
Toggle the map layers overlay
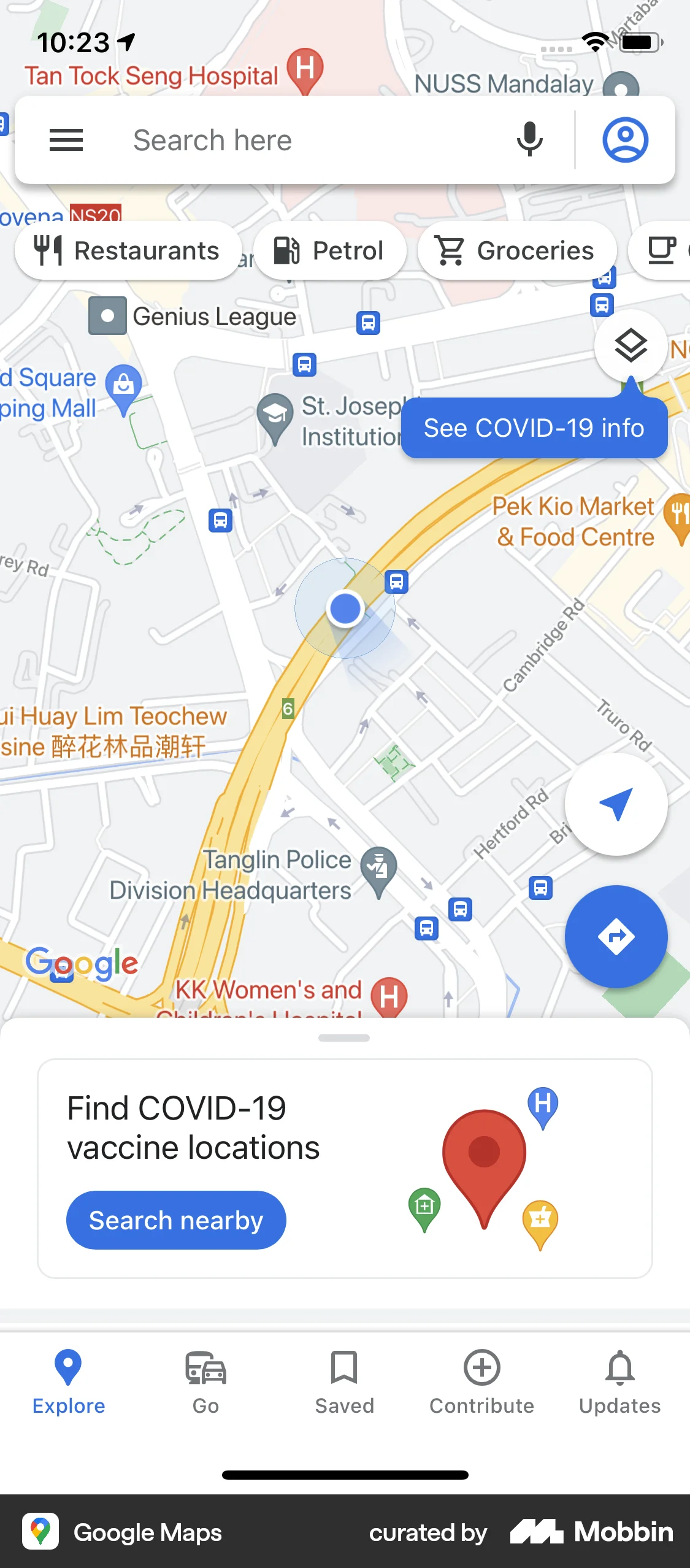pyautogui.click(x=631, y=347)
